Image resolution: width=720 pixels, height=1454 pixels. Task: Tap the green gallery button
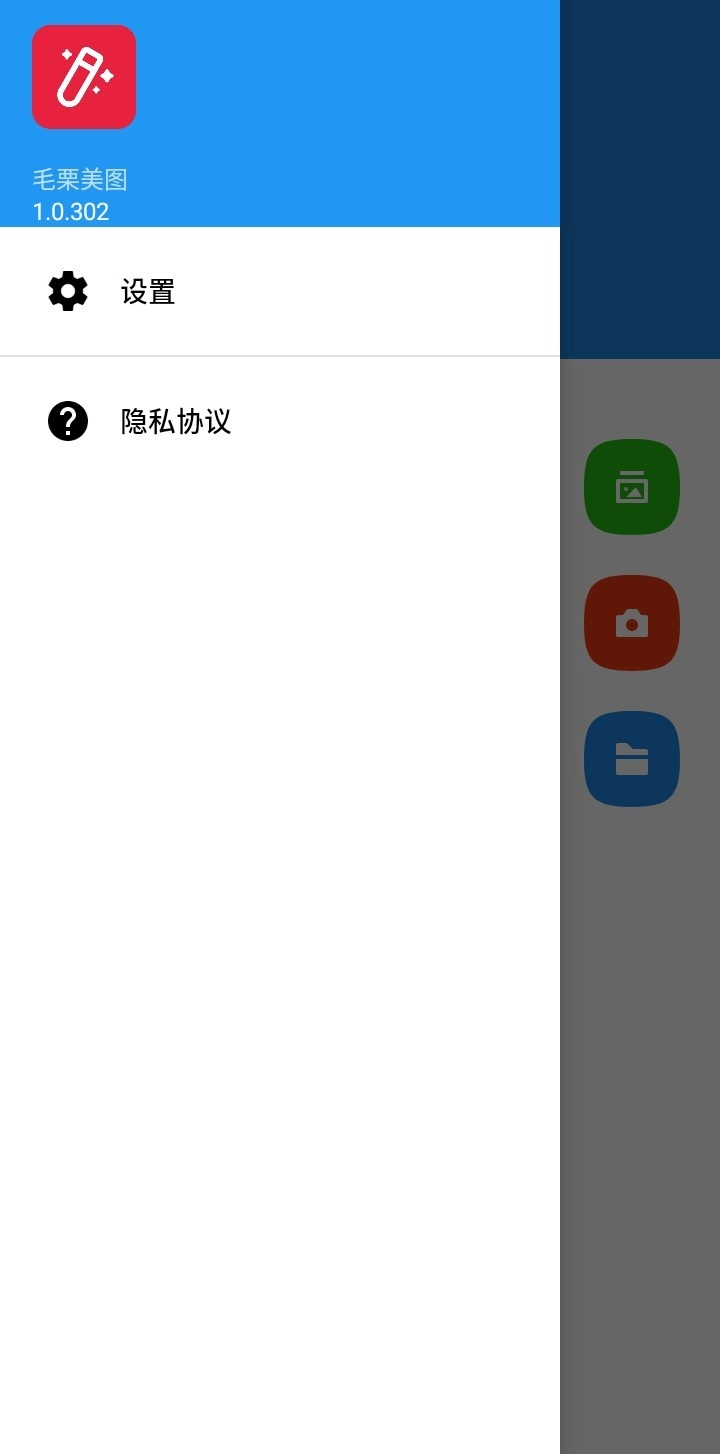point(631,487)
